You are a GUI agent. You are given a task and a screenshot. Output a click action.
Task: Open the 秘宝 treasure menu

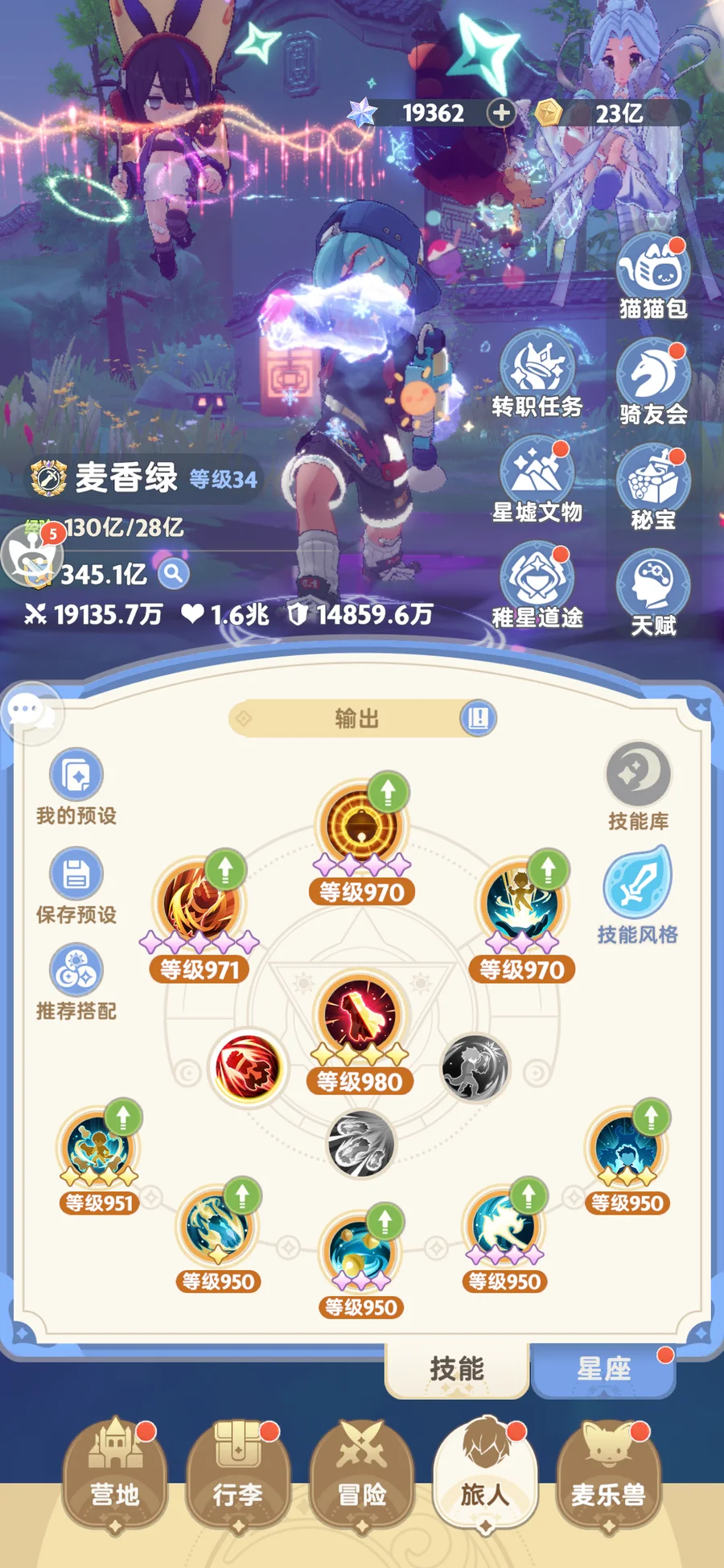pos(652,484)
